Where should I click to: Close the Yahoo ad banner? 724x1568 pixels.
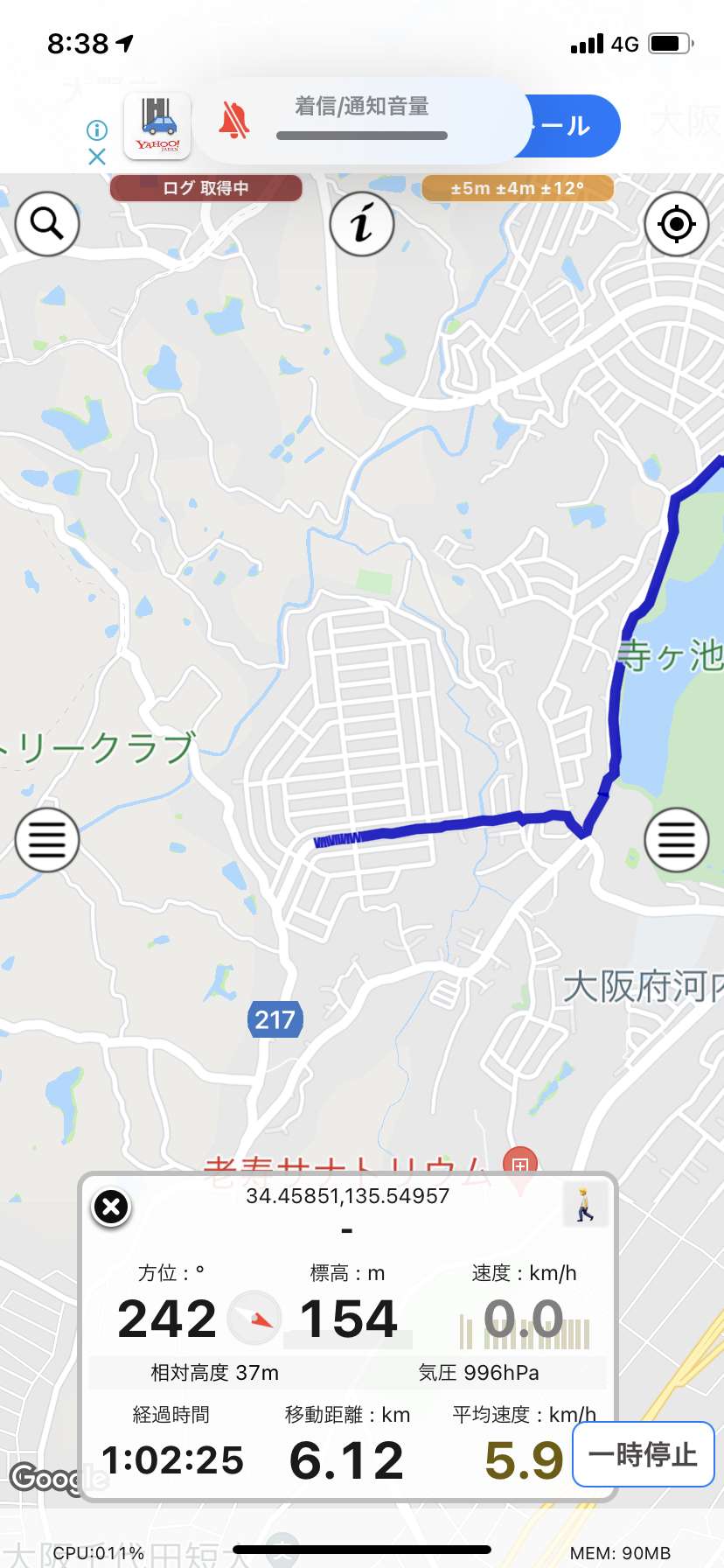97,157
